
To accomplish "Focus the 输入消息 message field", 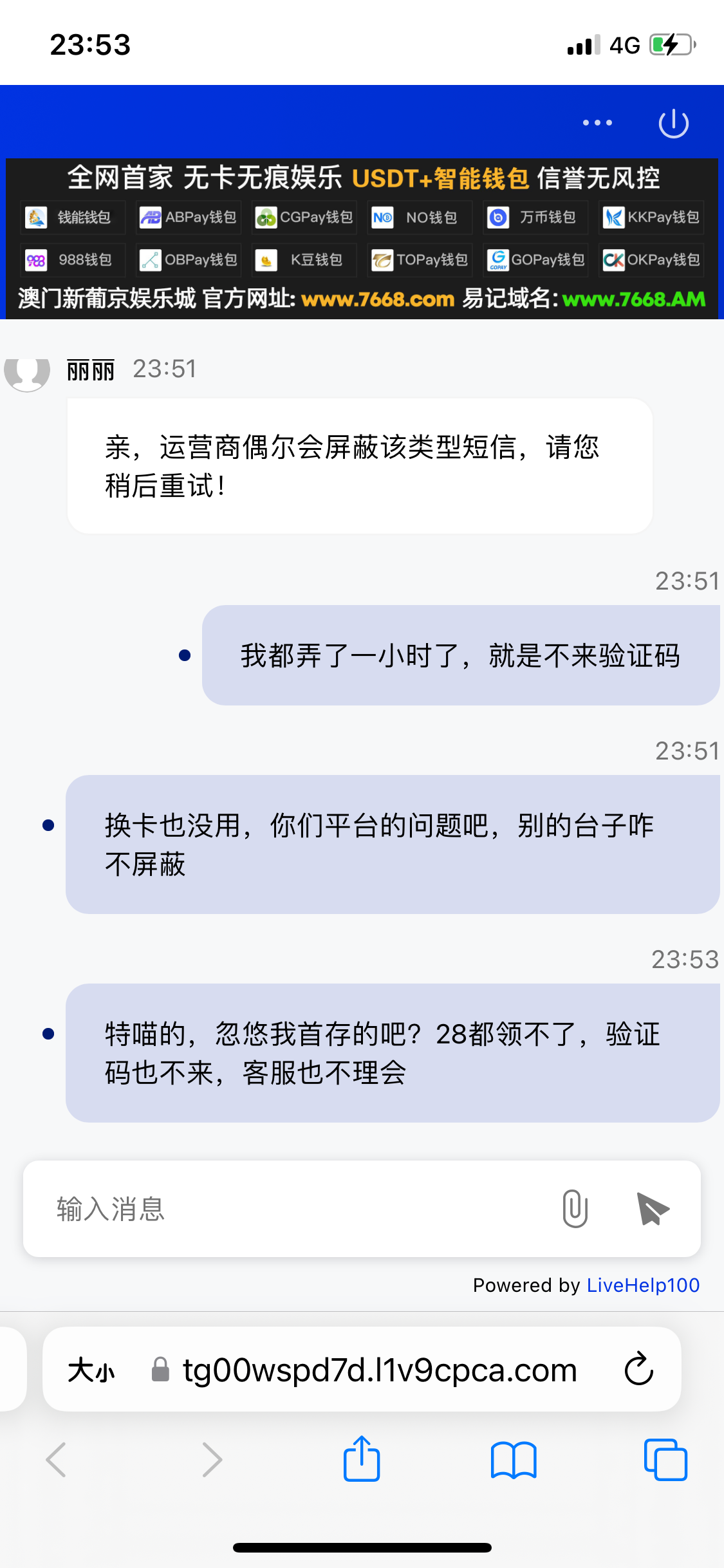I will coord(296,1209).
